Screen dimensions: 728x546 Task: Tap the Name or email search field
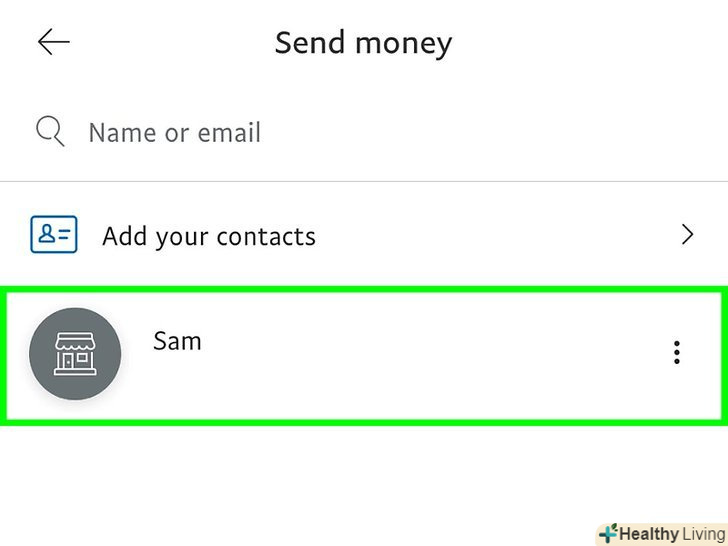coord(175,133)
